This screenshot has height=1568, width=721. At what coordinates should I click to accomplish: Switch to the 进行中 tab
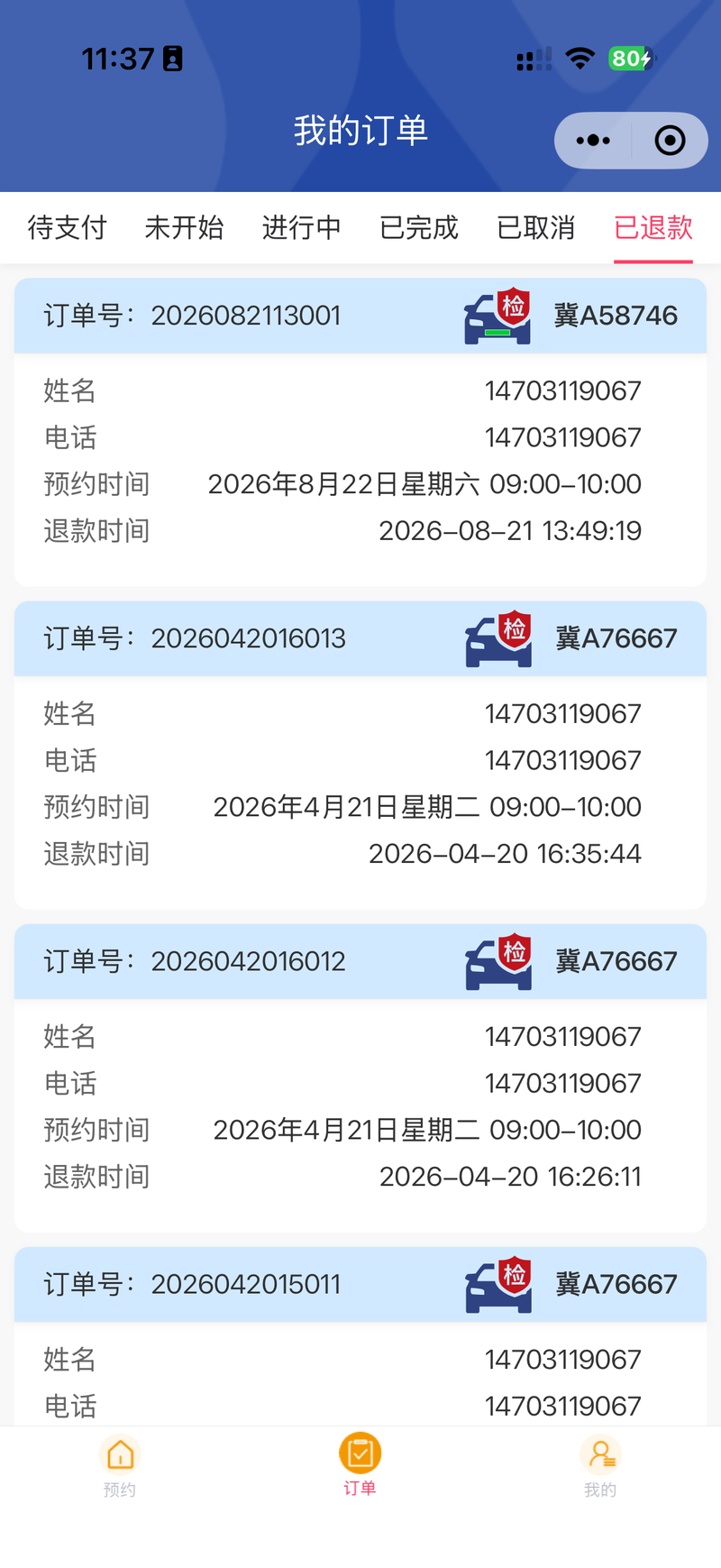(x=302, y=227)
